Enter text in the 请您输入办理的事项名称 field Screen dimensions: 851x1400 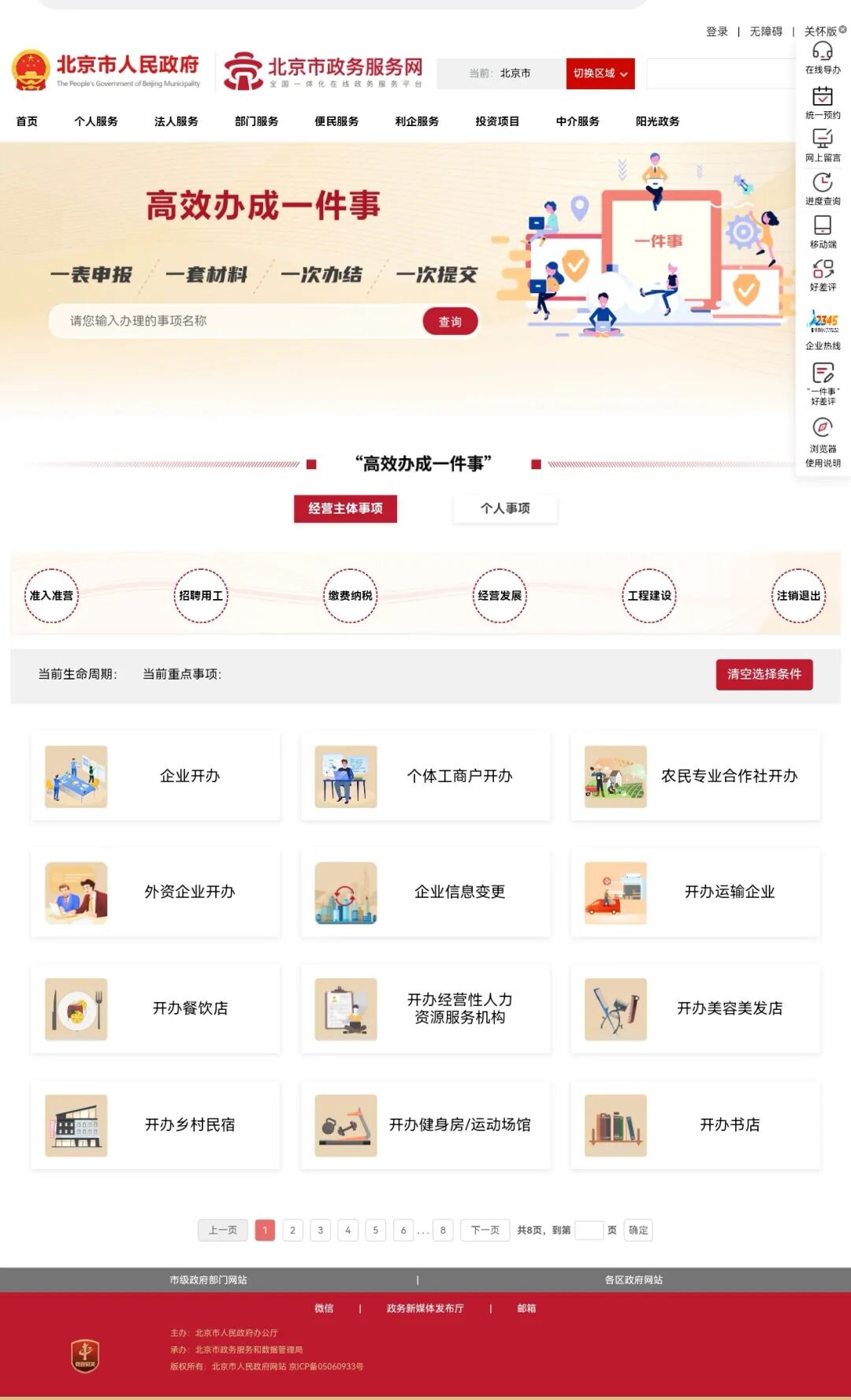click(x=236, y=321)
